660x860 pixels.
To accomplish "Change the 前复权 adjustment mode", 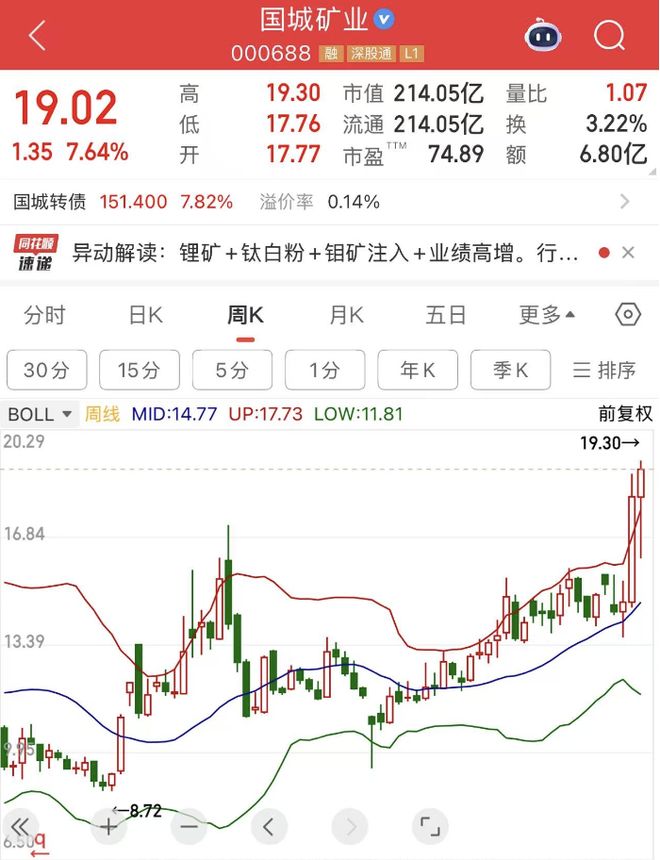I will pyautogui.click(x=625, y=413).
